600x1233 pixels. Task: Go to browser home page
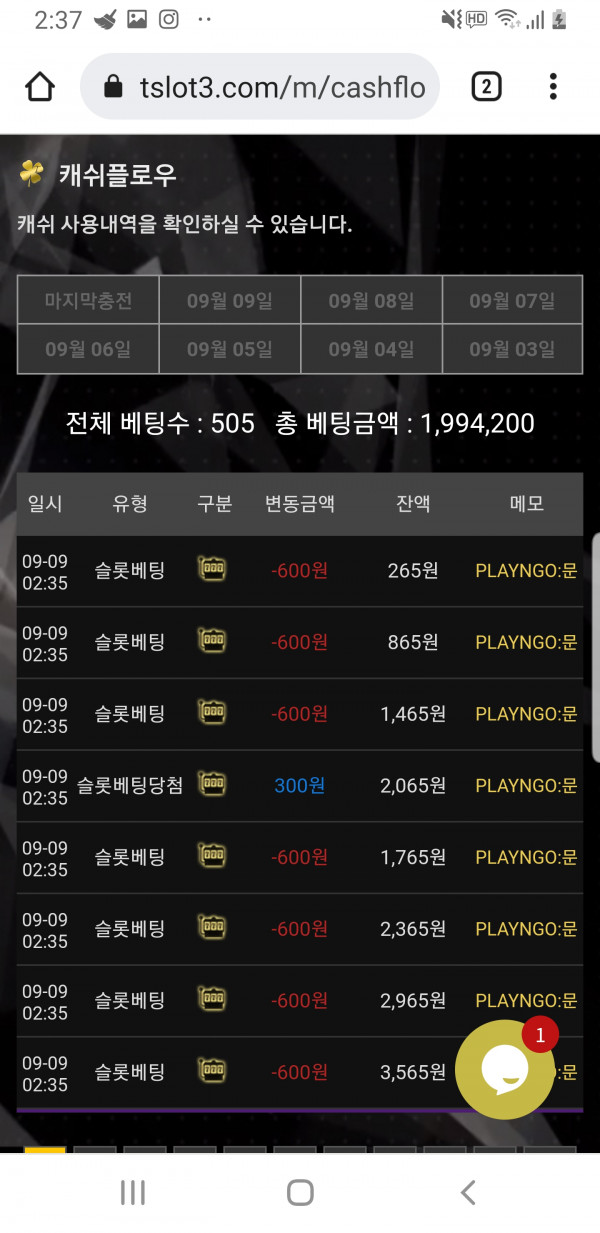(40, 87)
